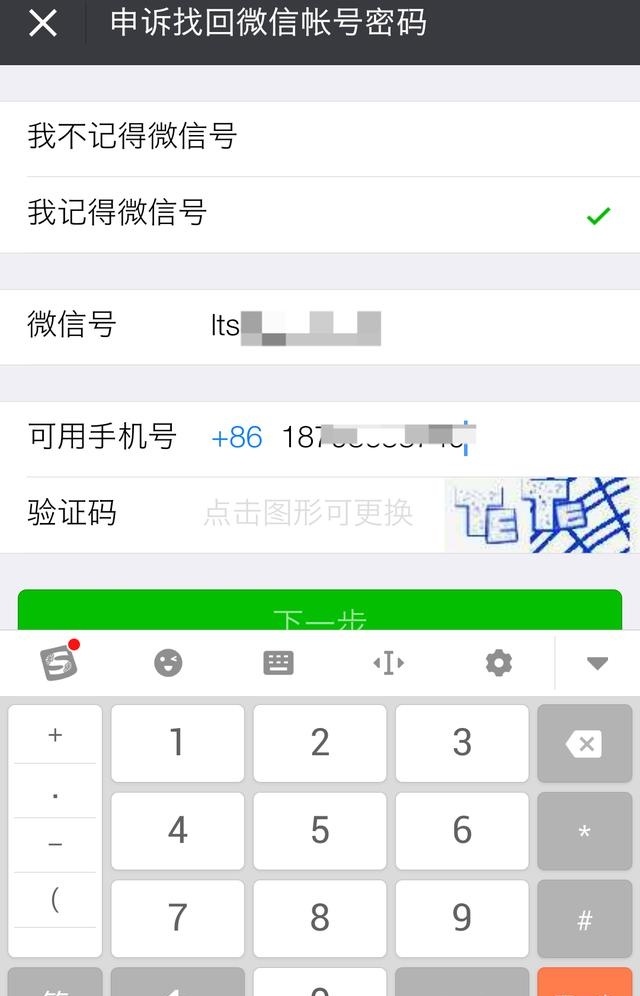Refresh the captcha image

coord(538,515)
